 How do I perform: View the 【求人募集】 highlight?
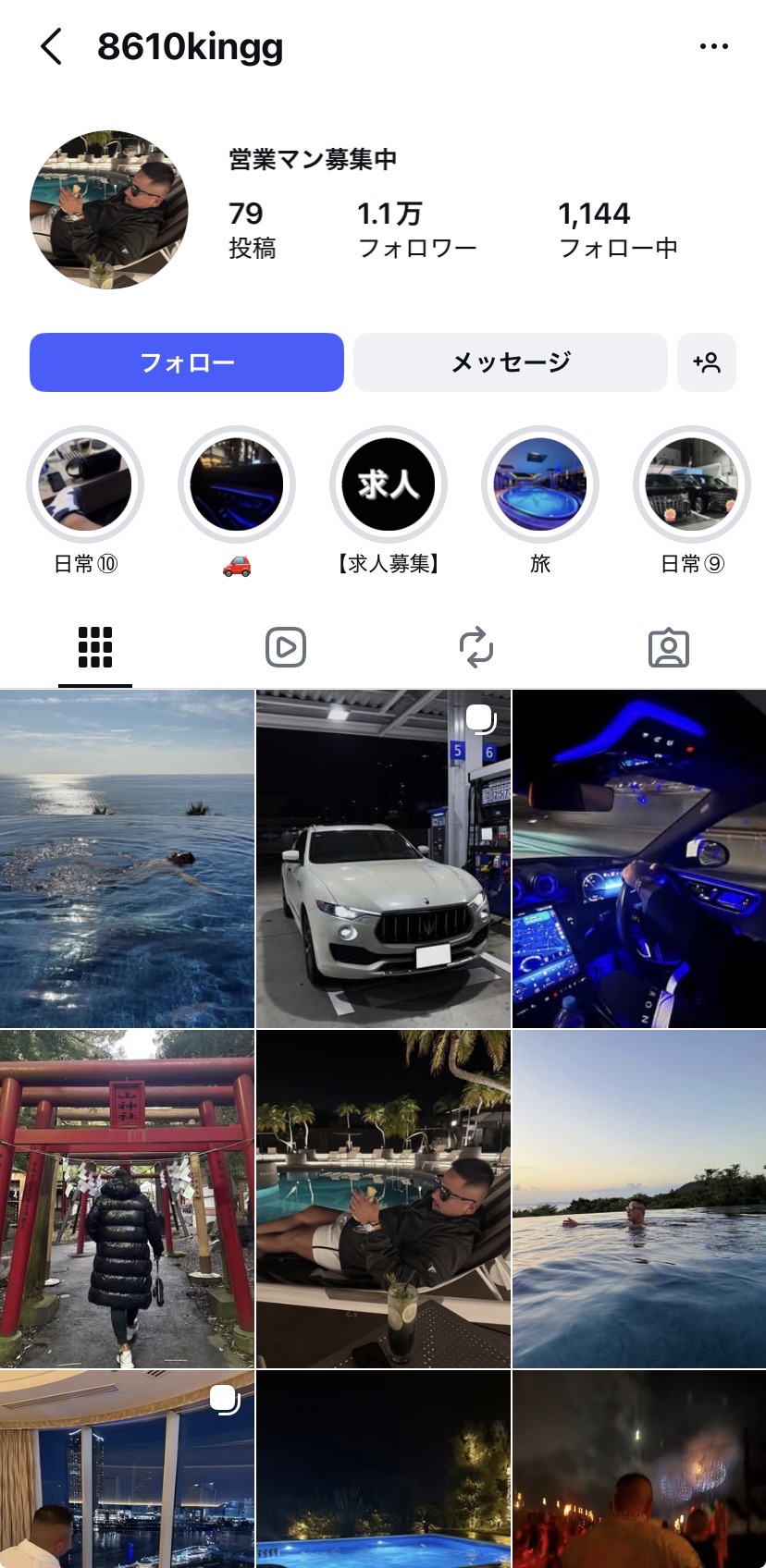point(389,484)
